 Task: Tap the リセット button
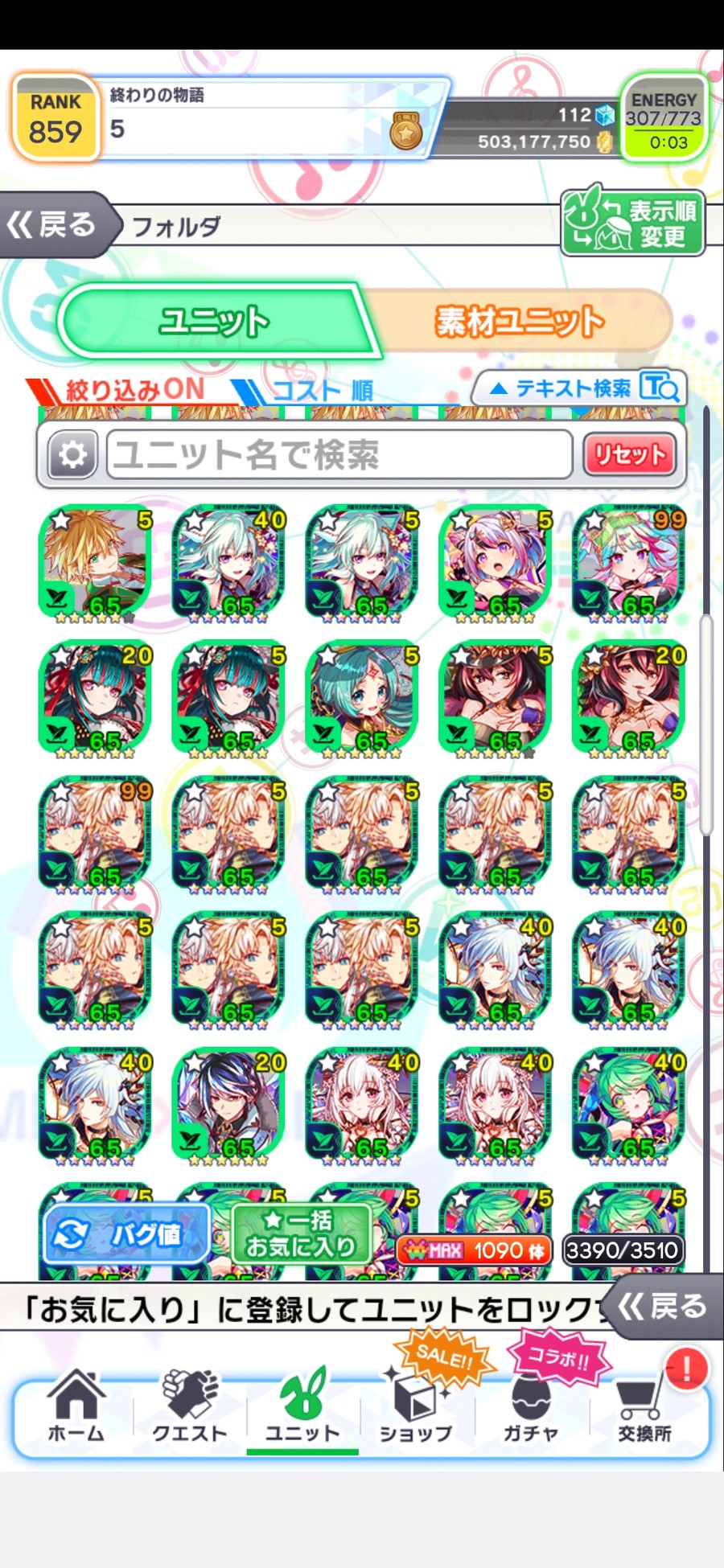tap(629, 455)
